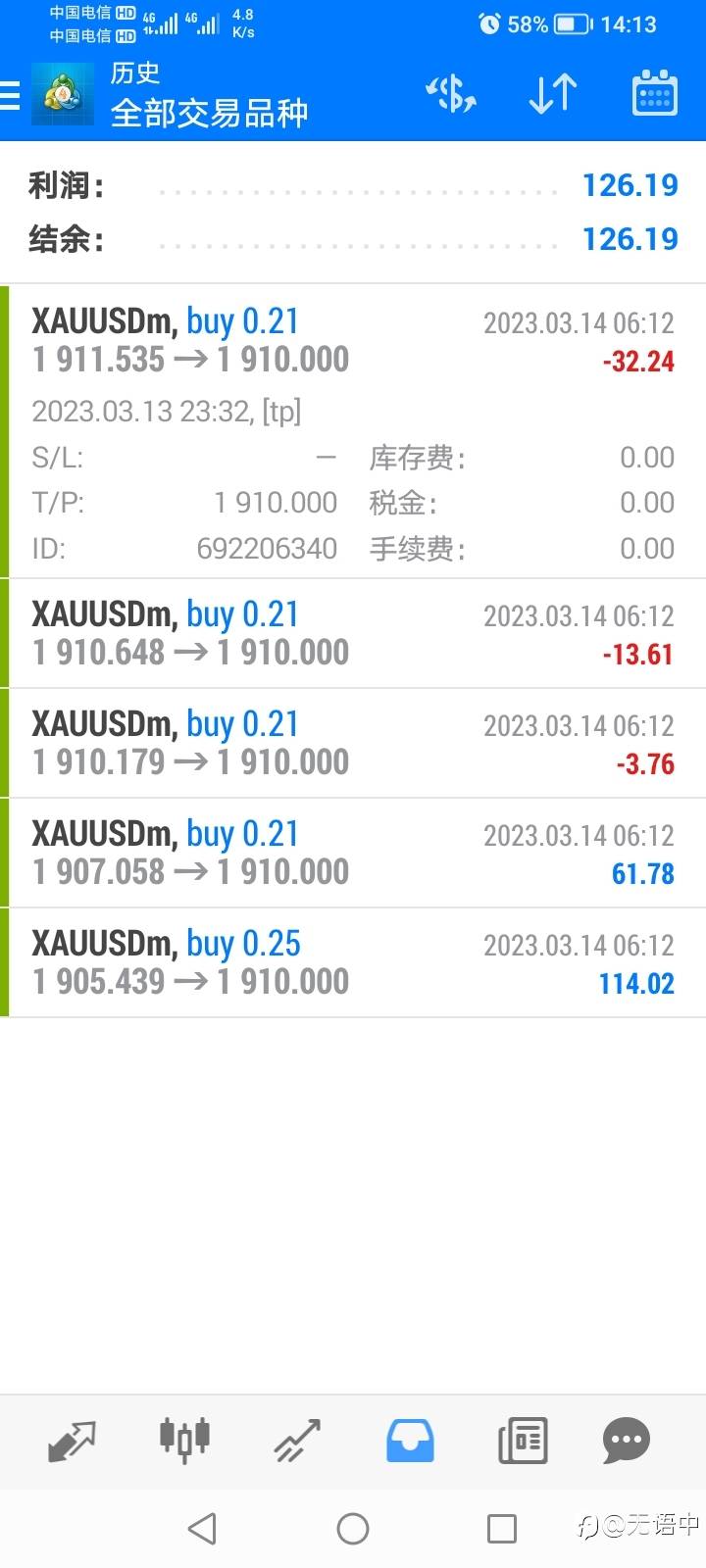Switch to the Trade tab
The height and width of the screenshot is (1568, 706).
[297, 1441]
